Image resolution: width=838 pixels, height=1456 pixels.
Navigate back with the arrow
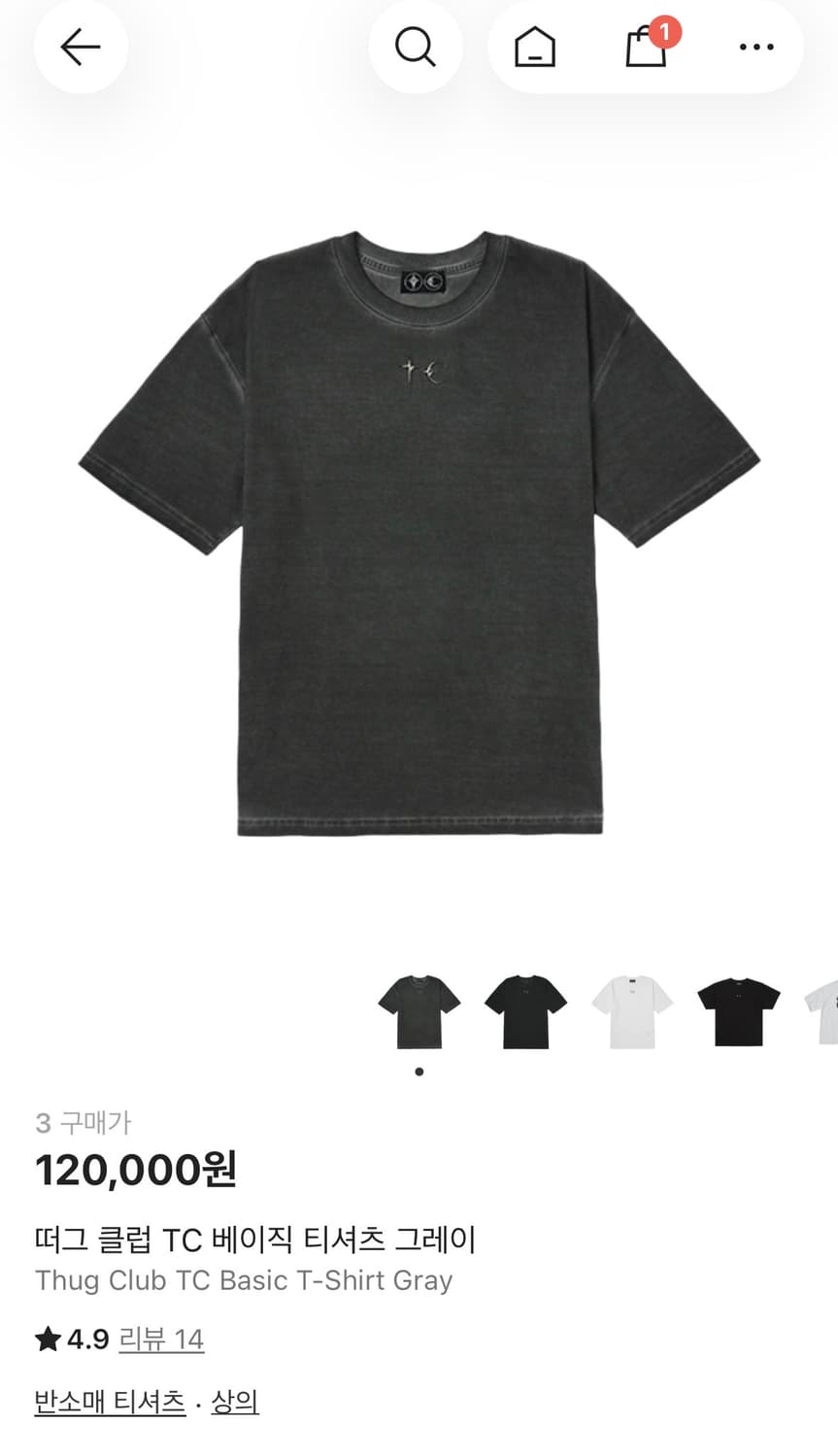pyautogui.click(x=81, y=47)
